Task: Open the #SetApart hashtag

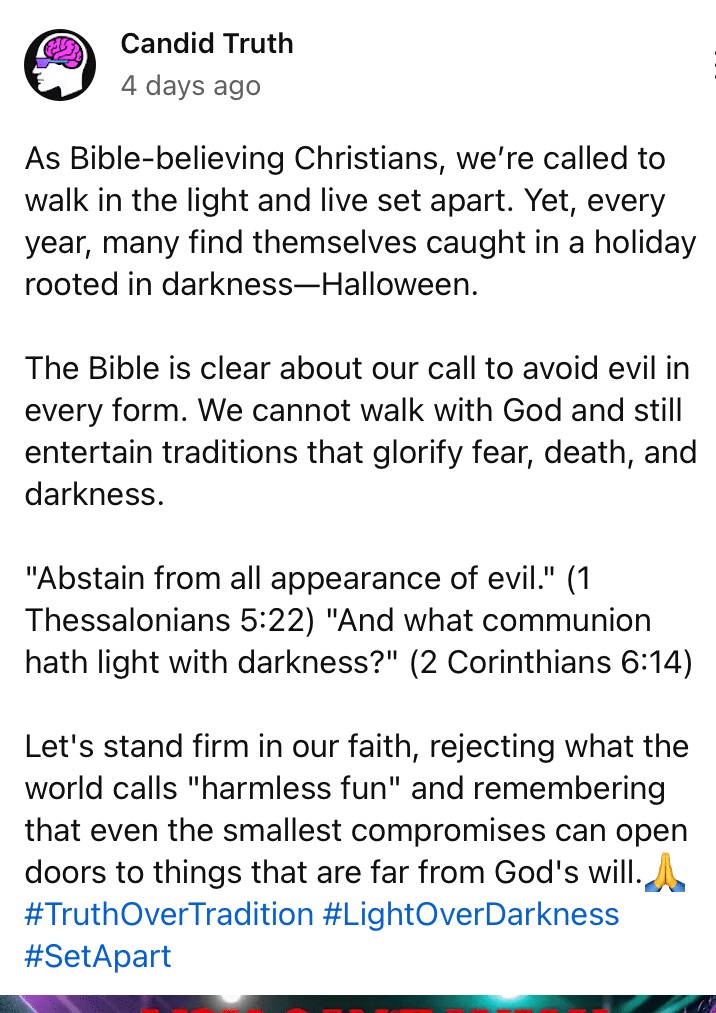Action: 98,957
